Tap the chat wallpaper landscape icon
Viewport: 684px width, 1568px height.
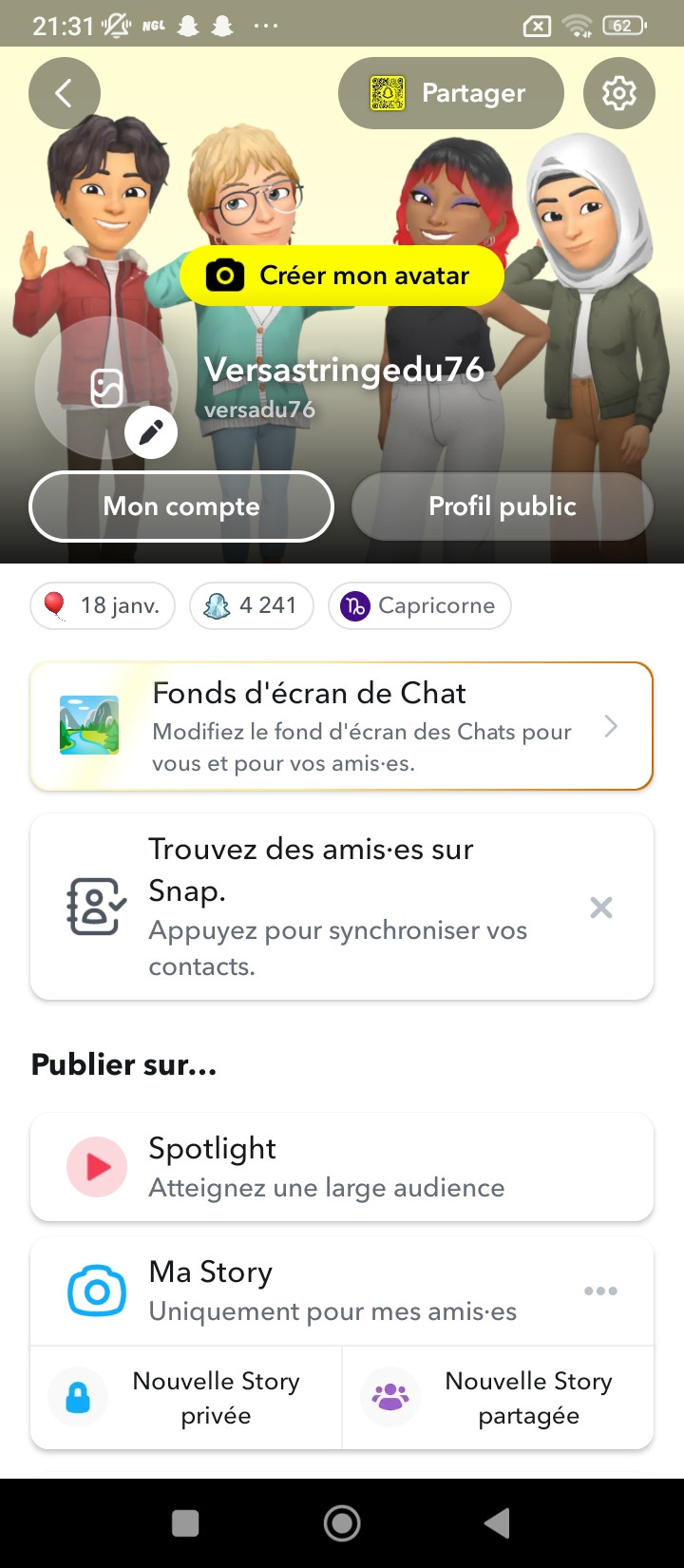click(88, 724)
